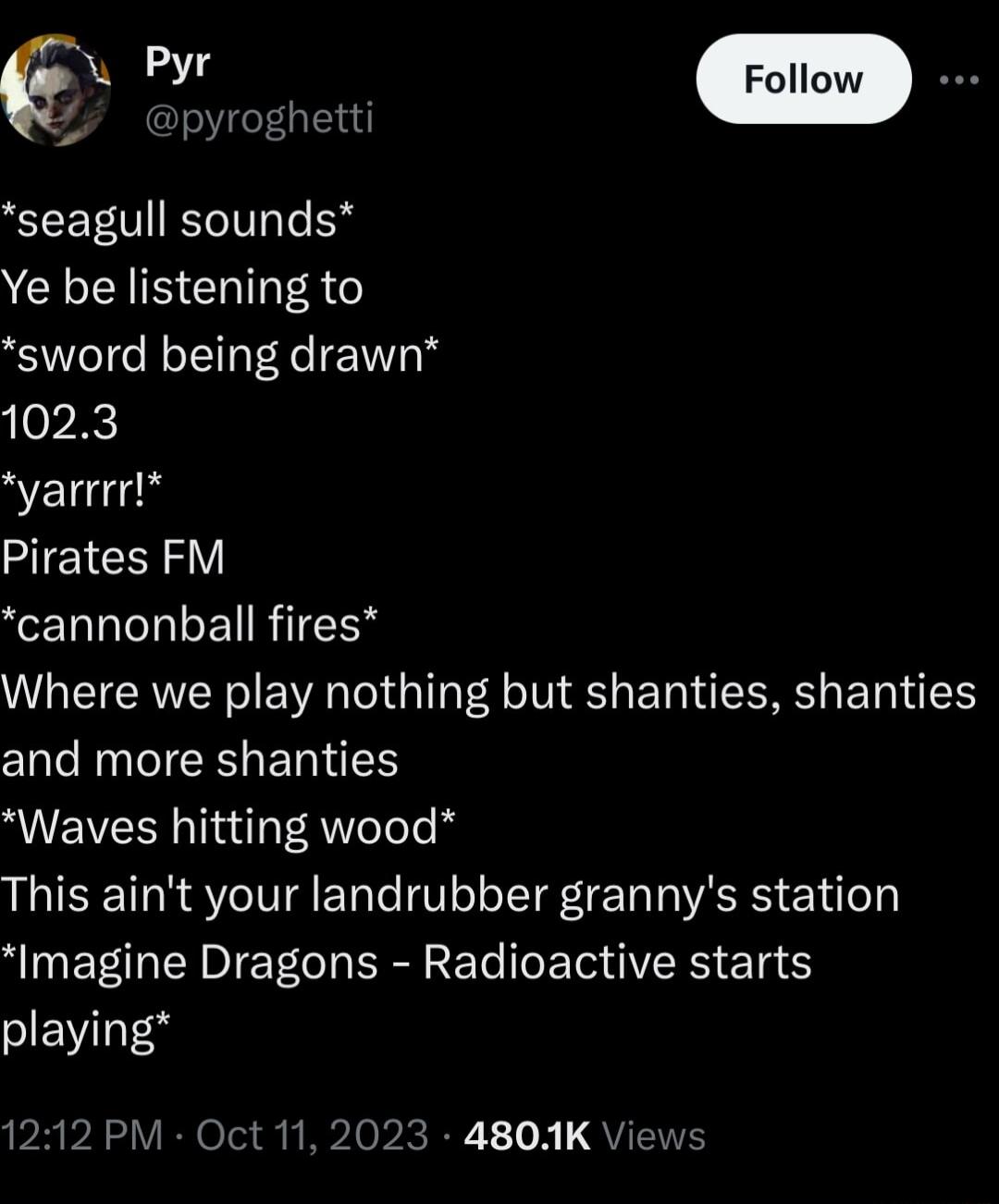Click the shanties and more shanties line

199,760
